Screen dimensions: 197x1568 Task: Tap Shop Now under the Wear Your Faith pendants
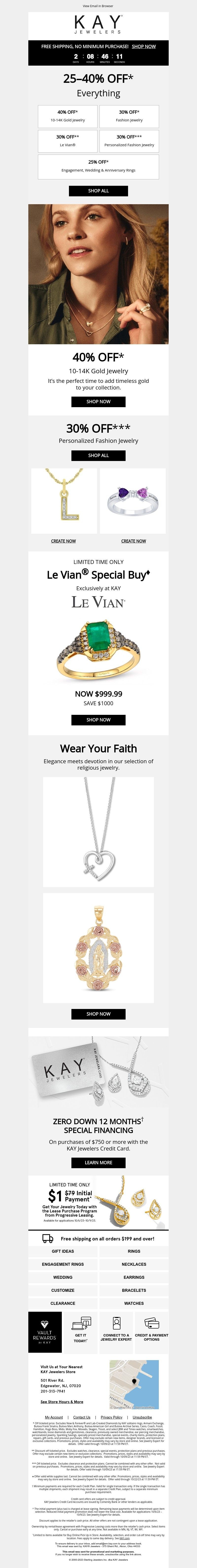click(x=98, y=1013)
